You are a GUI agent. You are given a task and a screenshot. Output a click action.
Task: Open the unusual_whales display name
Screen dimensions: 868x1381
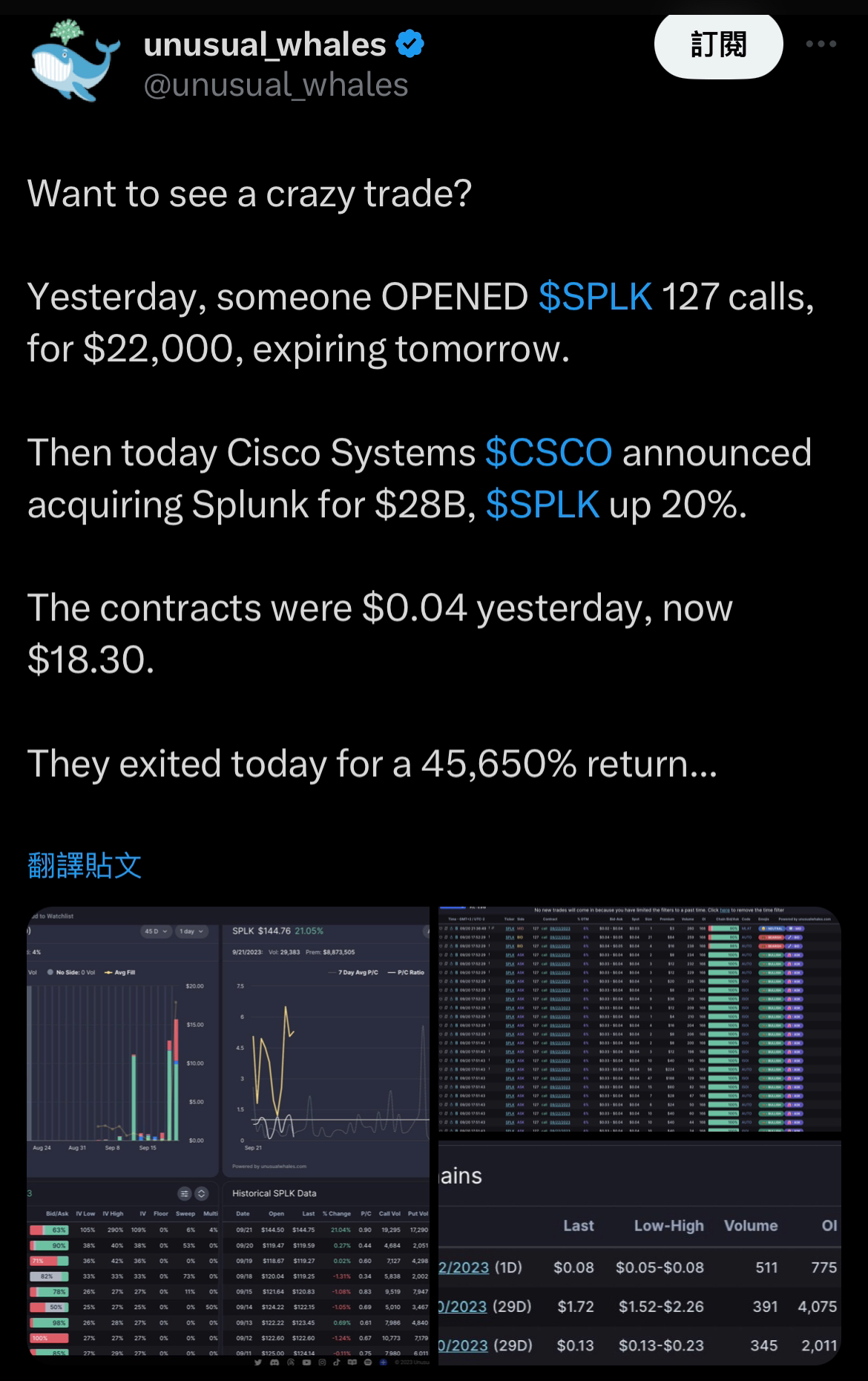264,45
